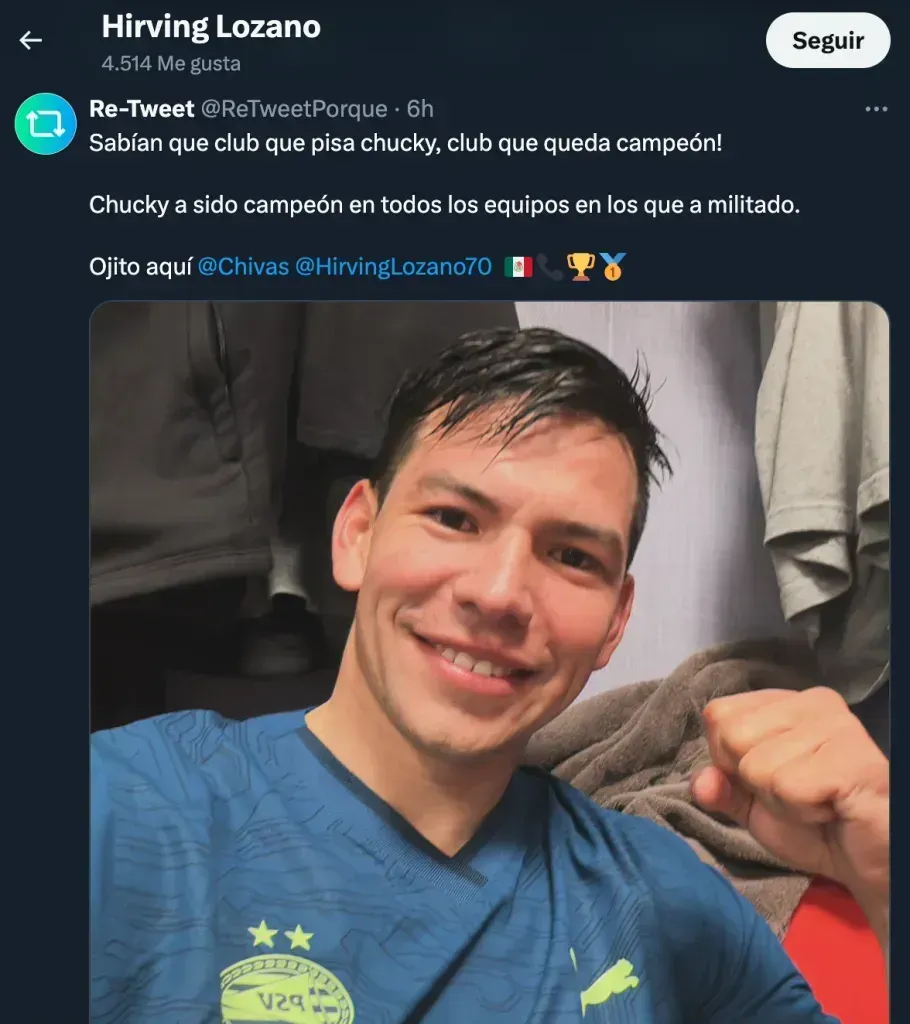Open the Re-Tweet account avatar

[x=45, y=124]
